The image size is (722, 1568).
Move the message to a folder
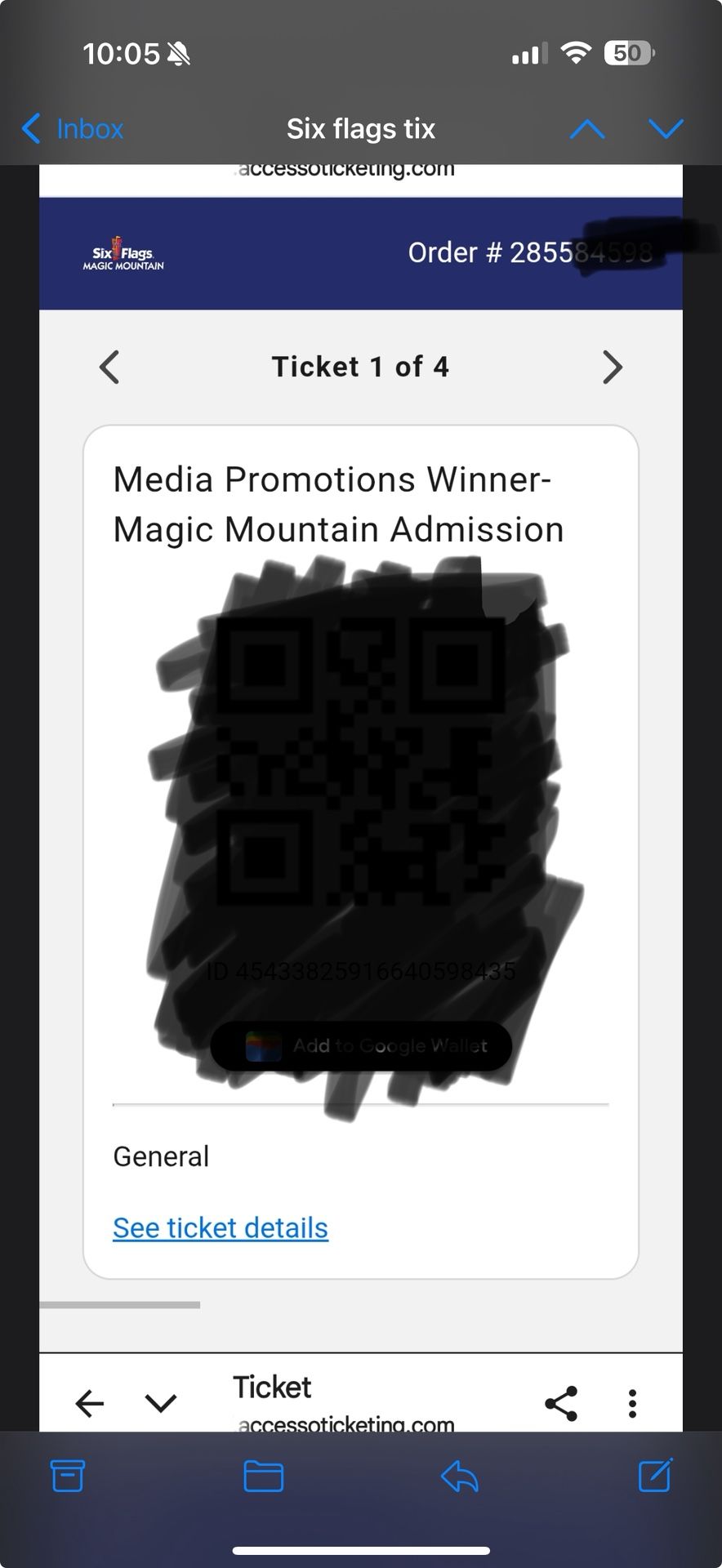262,1476
